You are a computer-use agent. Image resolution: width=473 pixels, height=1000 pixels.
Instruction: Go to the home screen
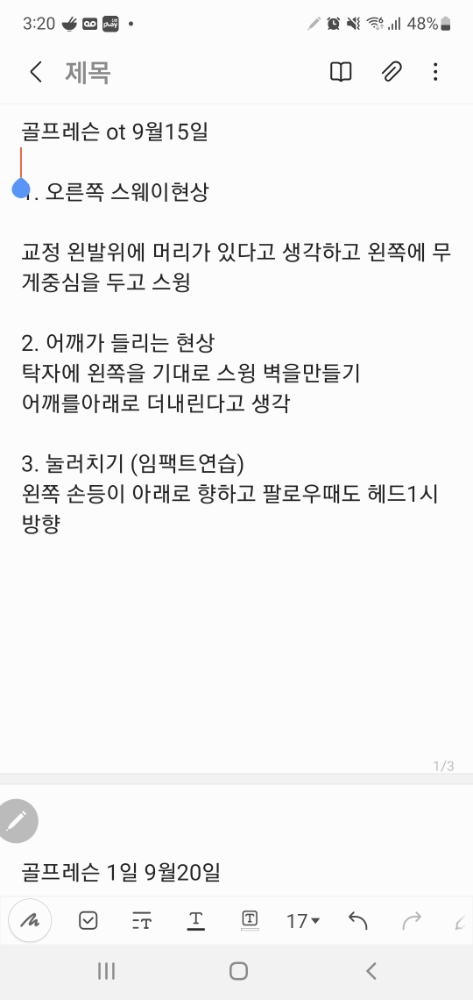click(238, 971)
